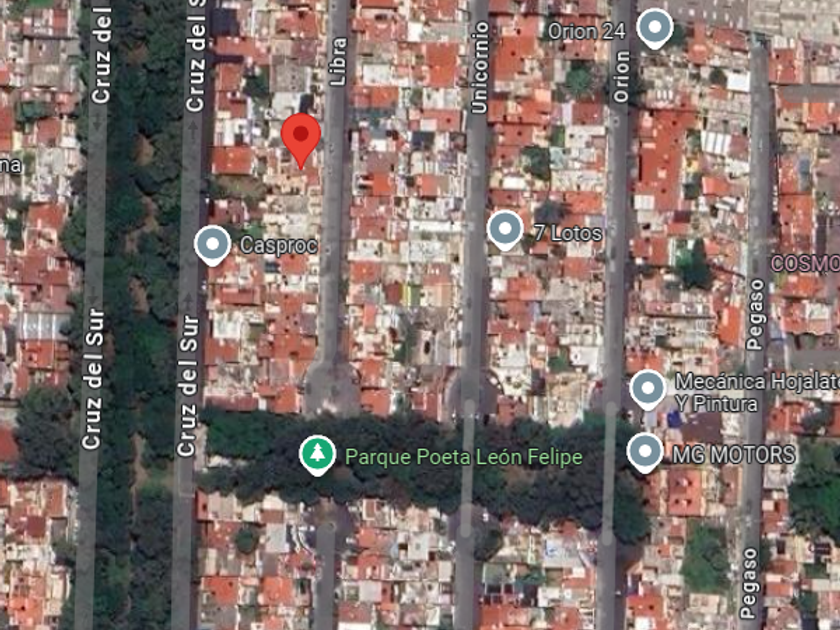Open the Casproc place marker
Image resolution: width=840 pixels, height=630 pixels.
click(213, 245)
